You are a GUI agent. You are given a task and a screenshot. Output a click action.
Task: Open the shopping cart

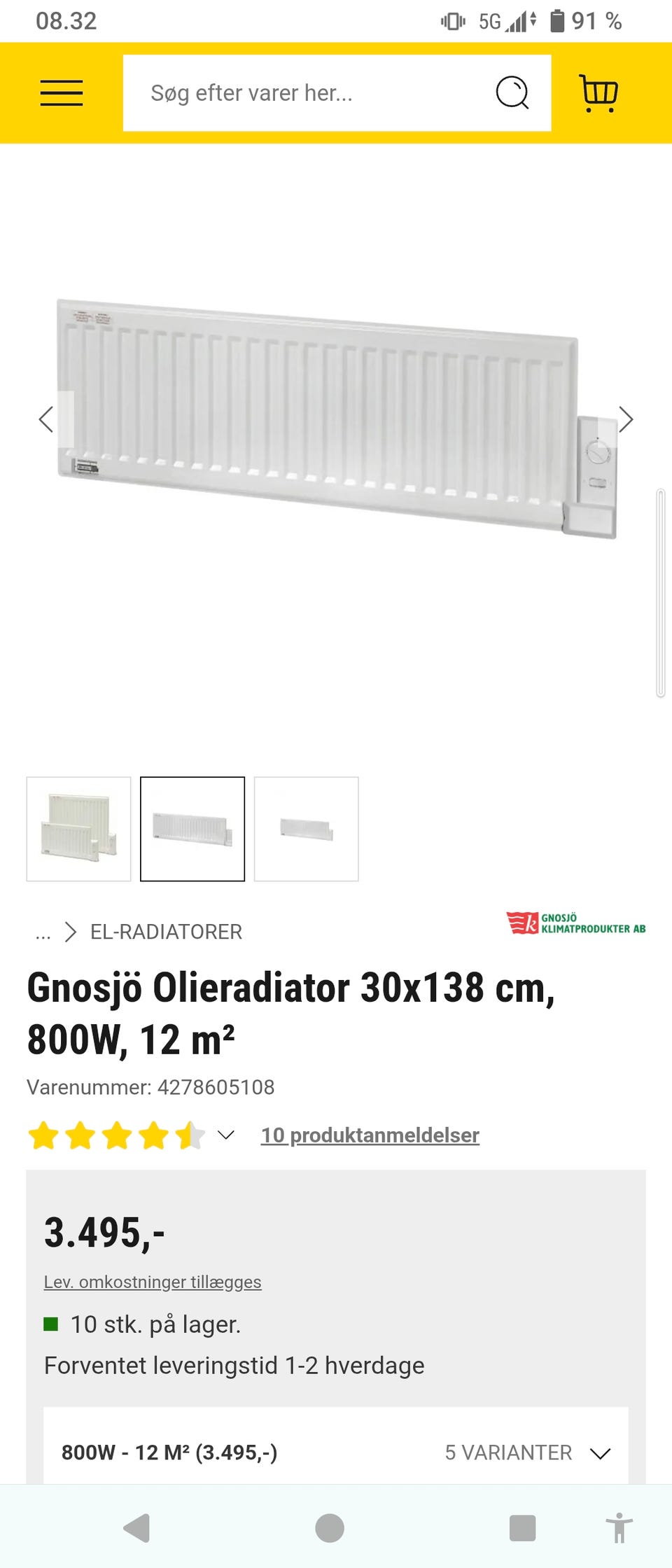point(599,92)
